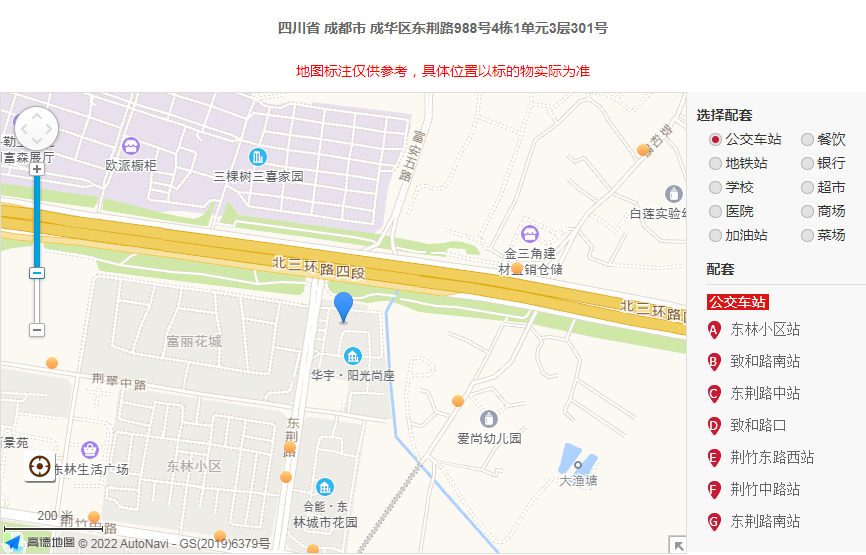The height and width of the screenshot is (555, 866).
Task: Select 学校 facilities
Action: tap(715, 187)
